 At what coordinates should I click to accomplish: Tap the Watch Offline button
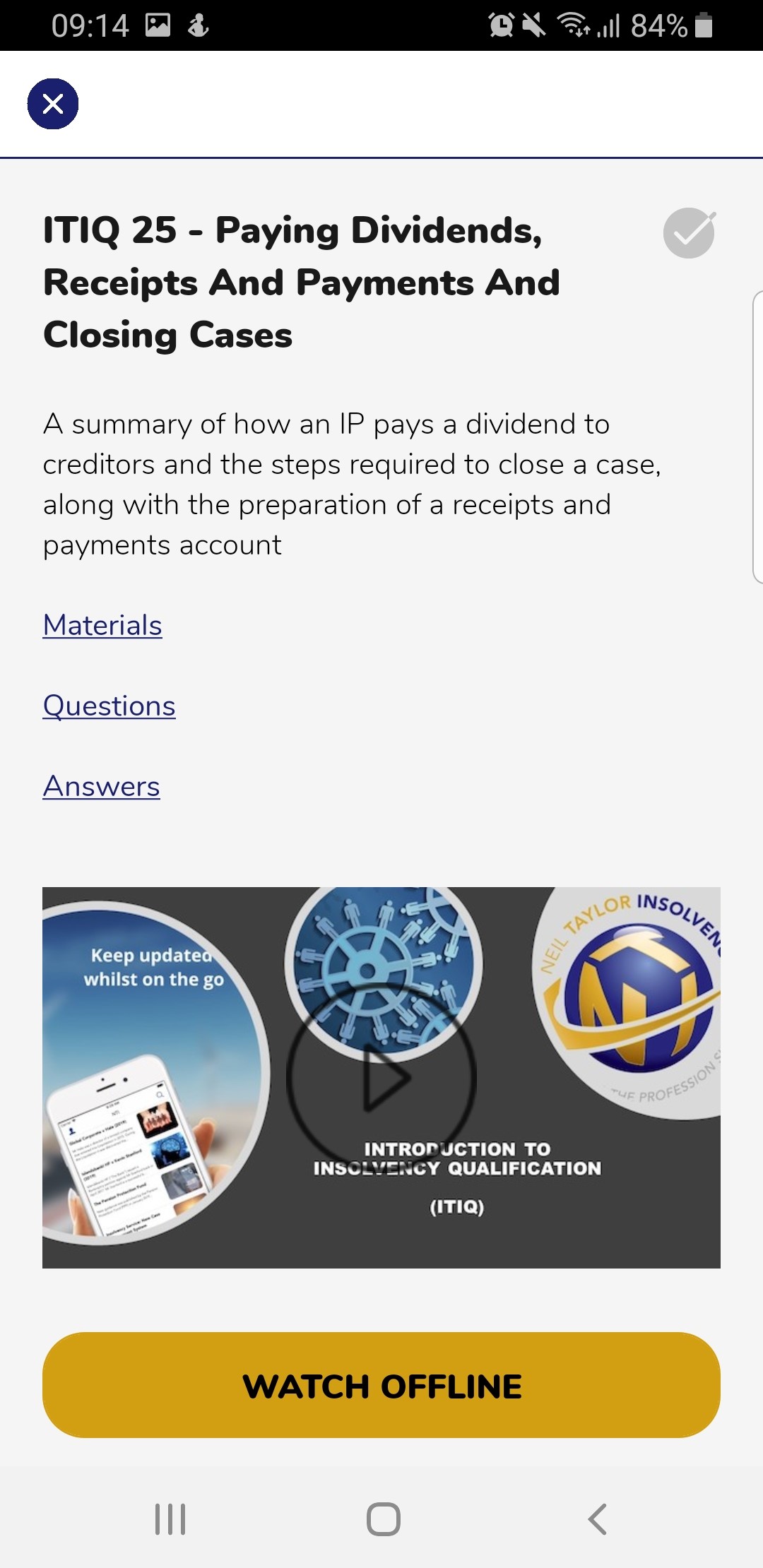381,1385
